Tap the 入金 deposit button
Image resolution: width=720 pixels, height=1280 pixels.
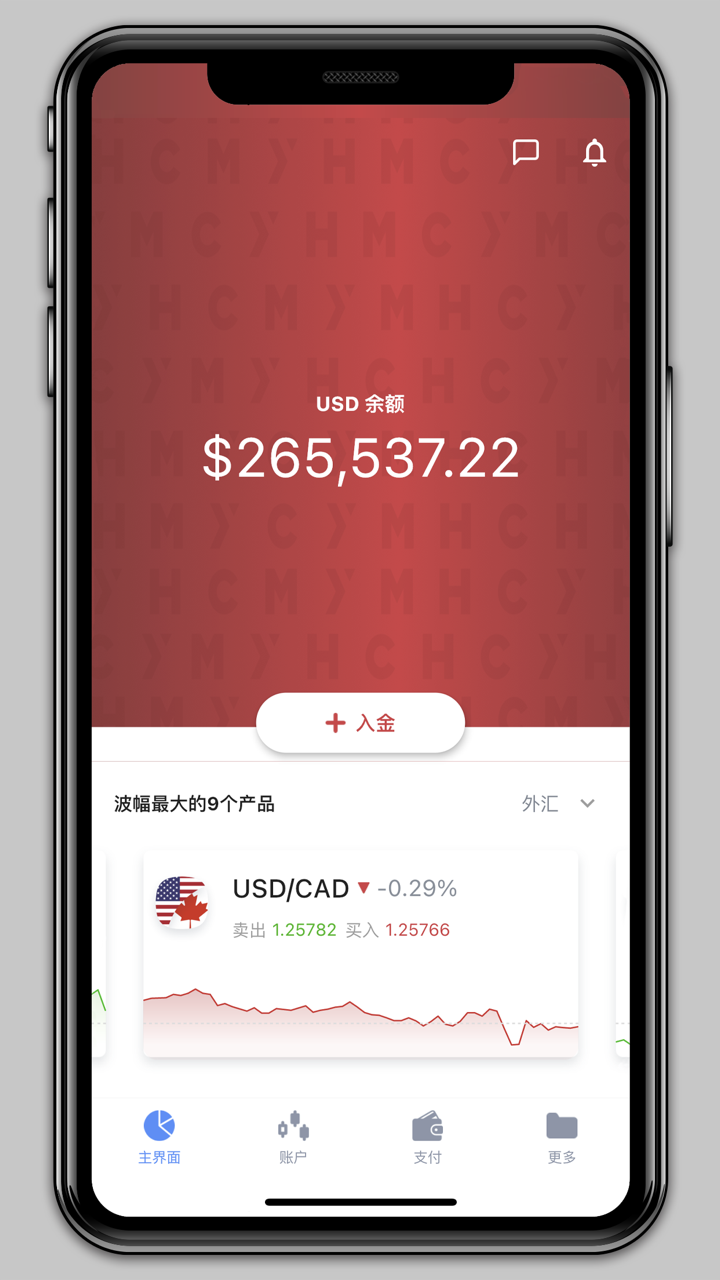[361, 723]
